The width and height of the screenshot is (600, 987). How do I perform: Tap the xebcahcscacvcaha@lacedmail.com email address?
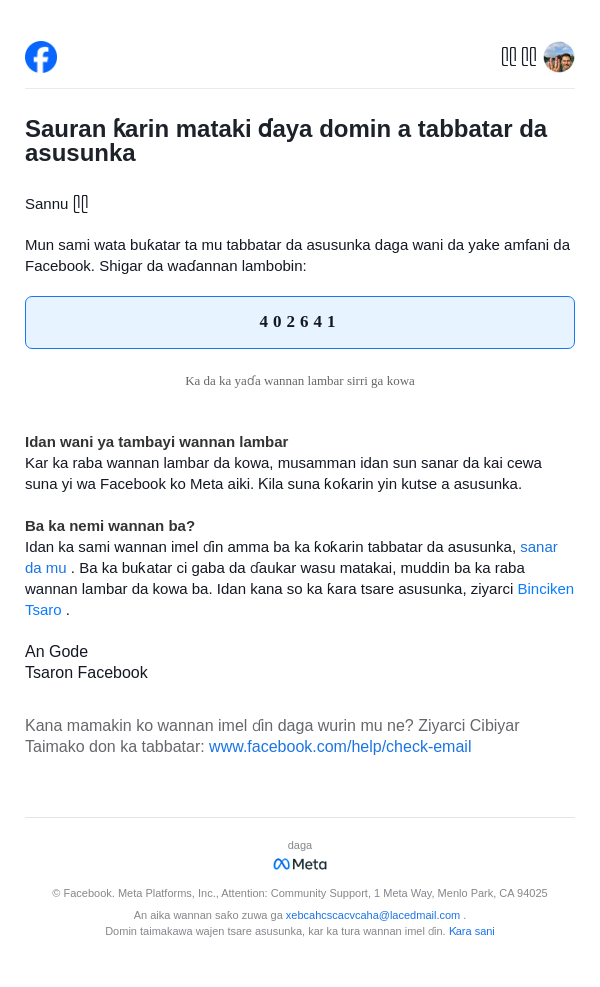point(372,915)
